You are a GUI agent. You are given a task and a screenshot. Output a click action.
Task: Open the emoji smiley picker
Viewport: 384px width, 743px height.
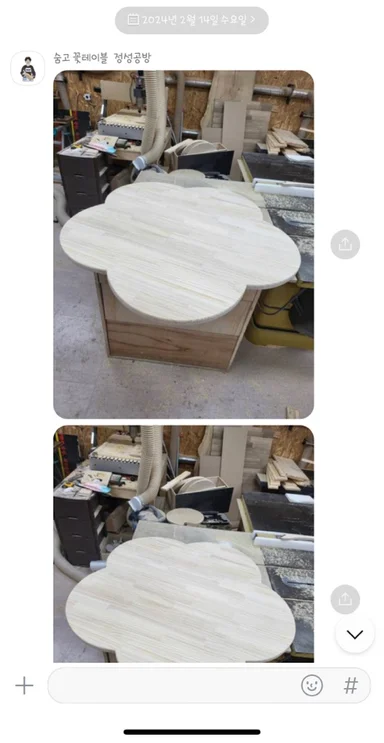pos(312,685)
